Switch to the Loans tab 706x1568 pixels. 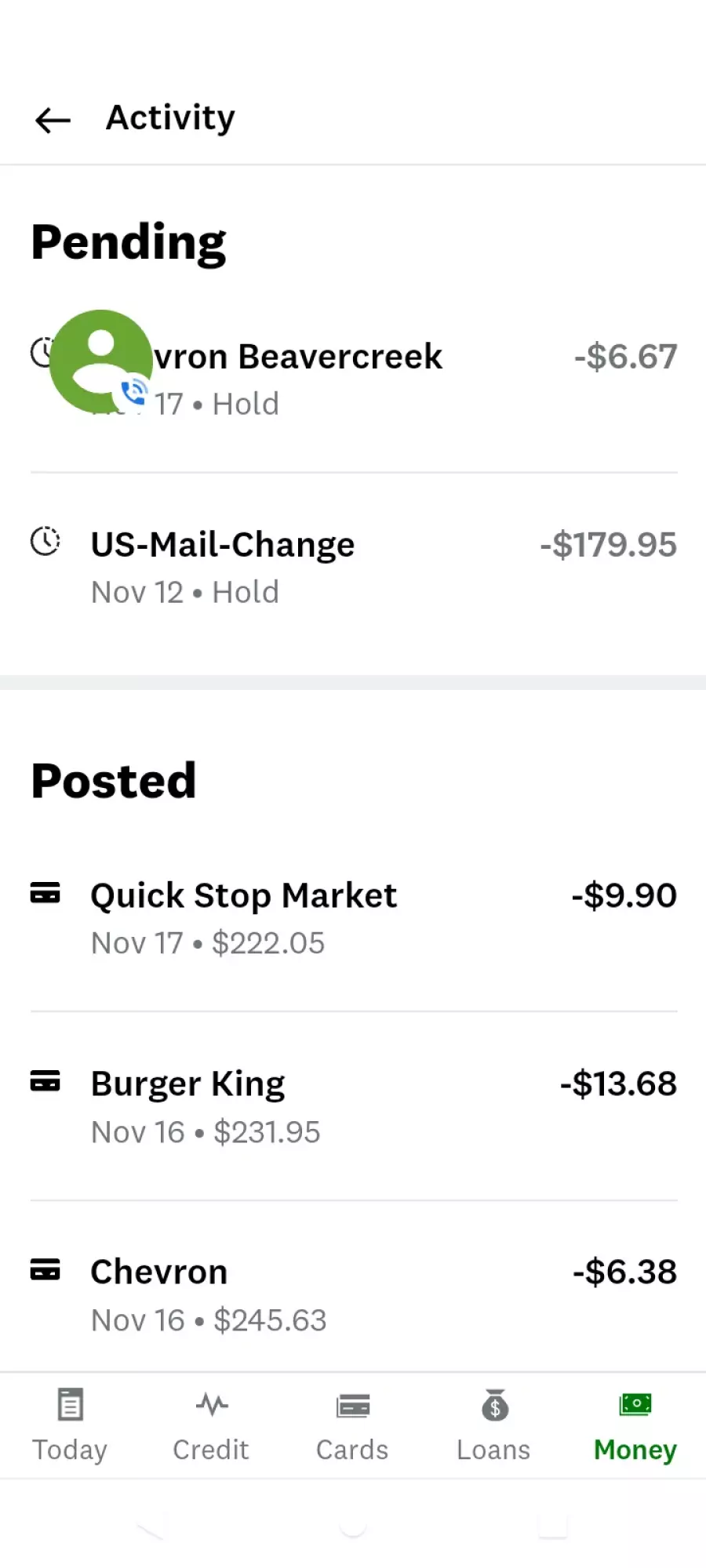point(493,1425)
